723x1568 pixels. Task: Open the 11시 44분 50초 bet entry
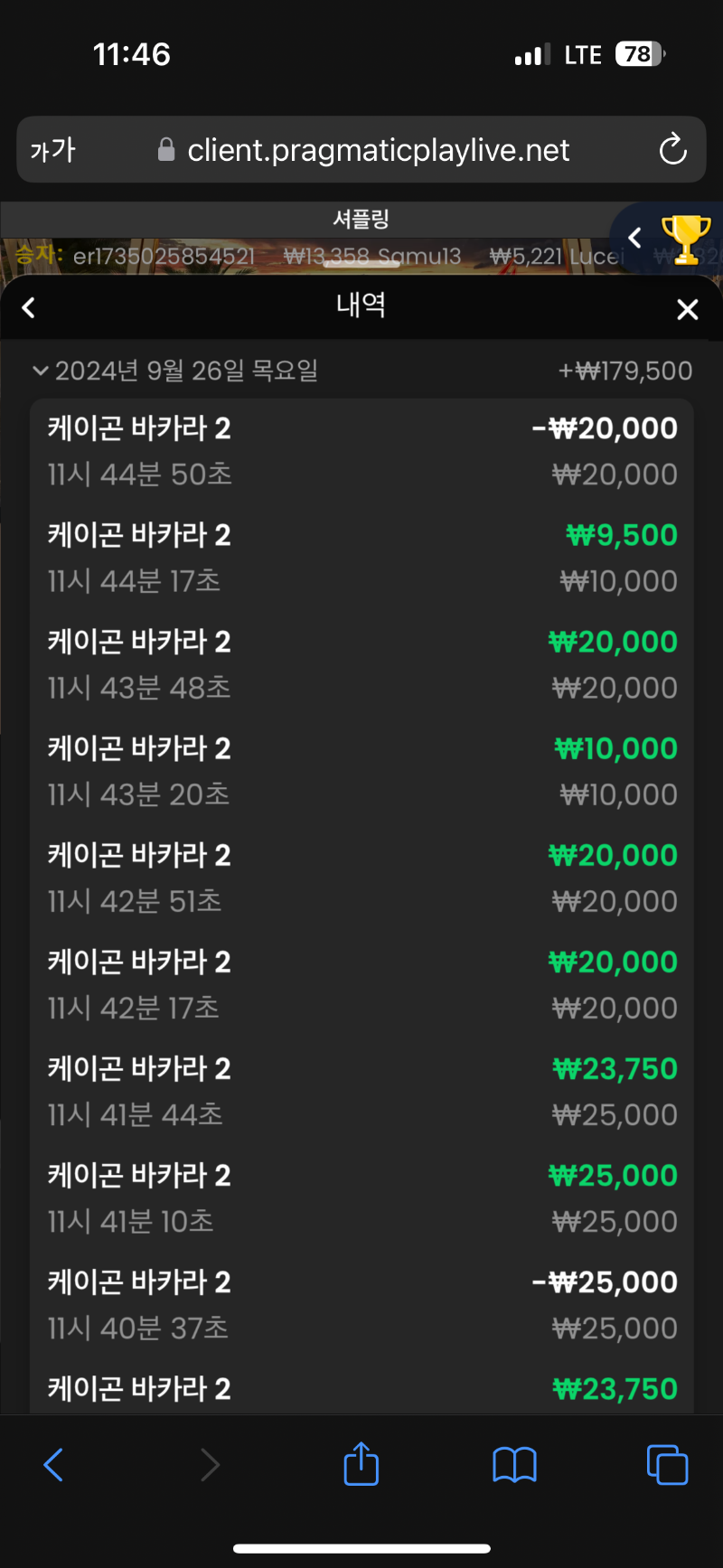click(361, 451)
